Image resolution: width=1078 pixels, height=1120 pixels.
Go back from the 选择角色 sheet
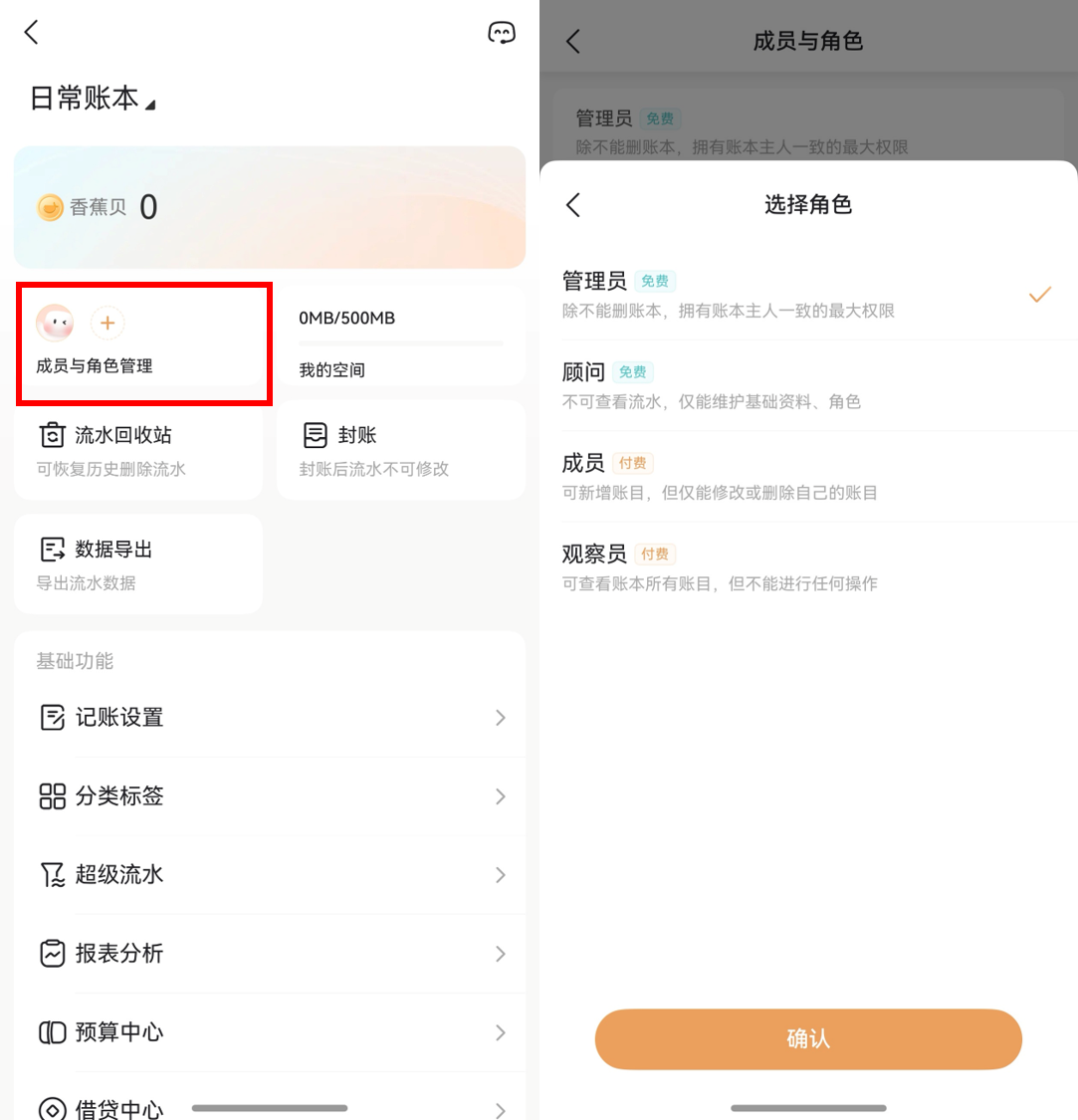coord(573,205)
